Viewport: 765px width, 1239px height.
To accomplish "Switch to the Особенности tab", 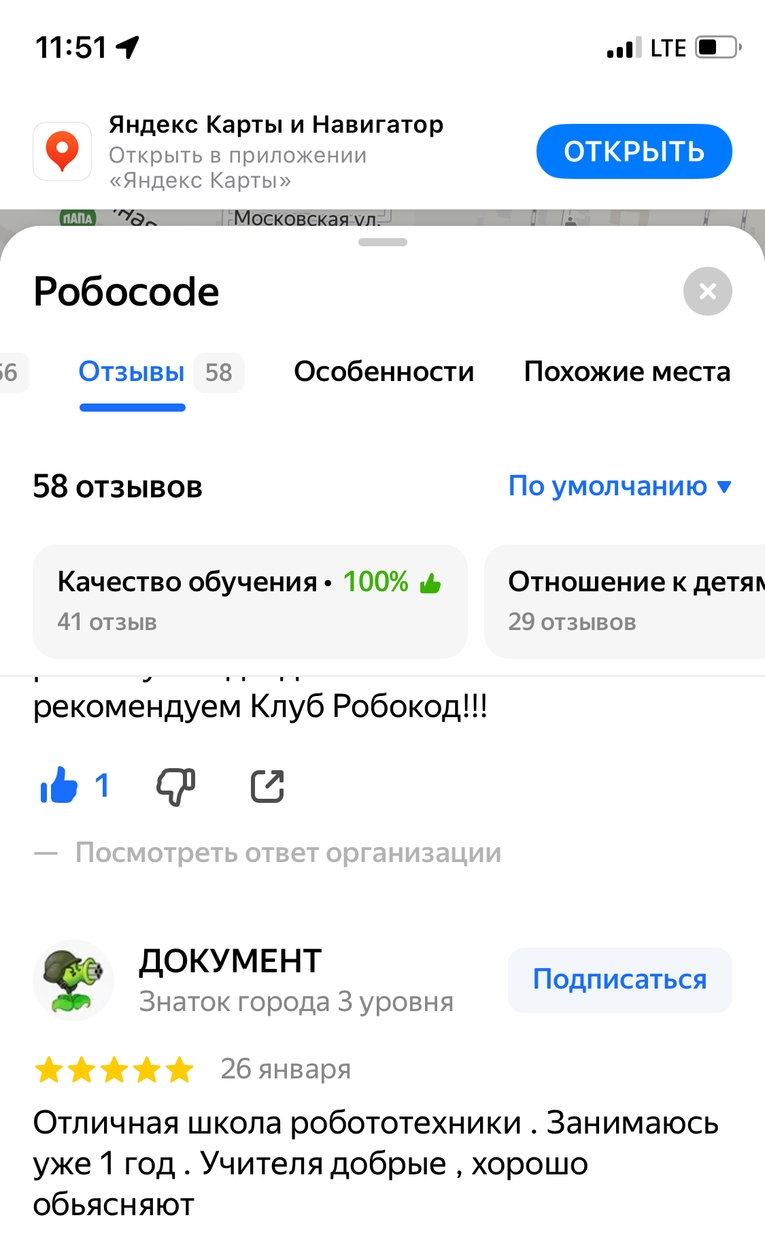I will coord(383,373).
